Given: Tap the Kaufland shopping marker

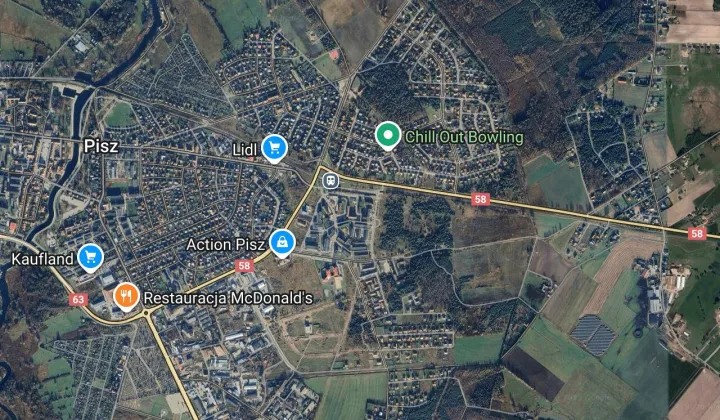Looking at the screenshot, I should pyautogui.click(x=90, y=257).
